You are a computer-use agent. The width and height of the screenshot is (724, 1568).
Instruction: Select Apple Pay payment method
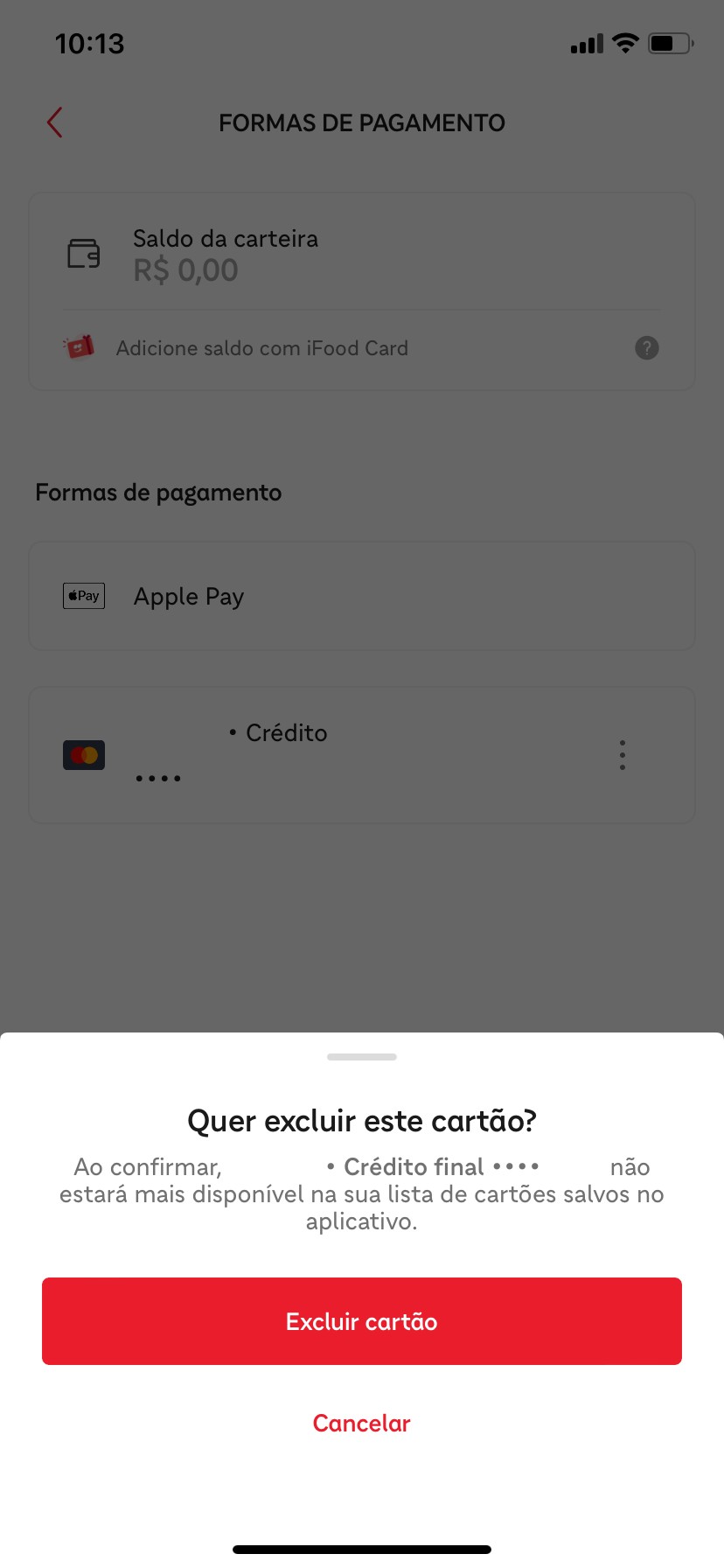click(x=362, y=596)
